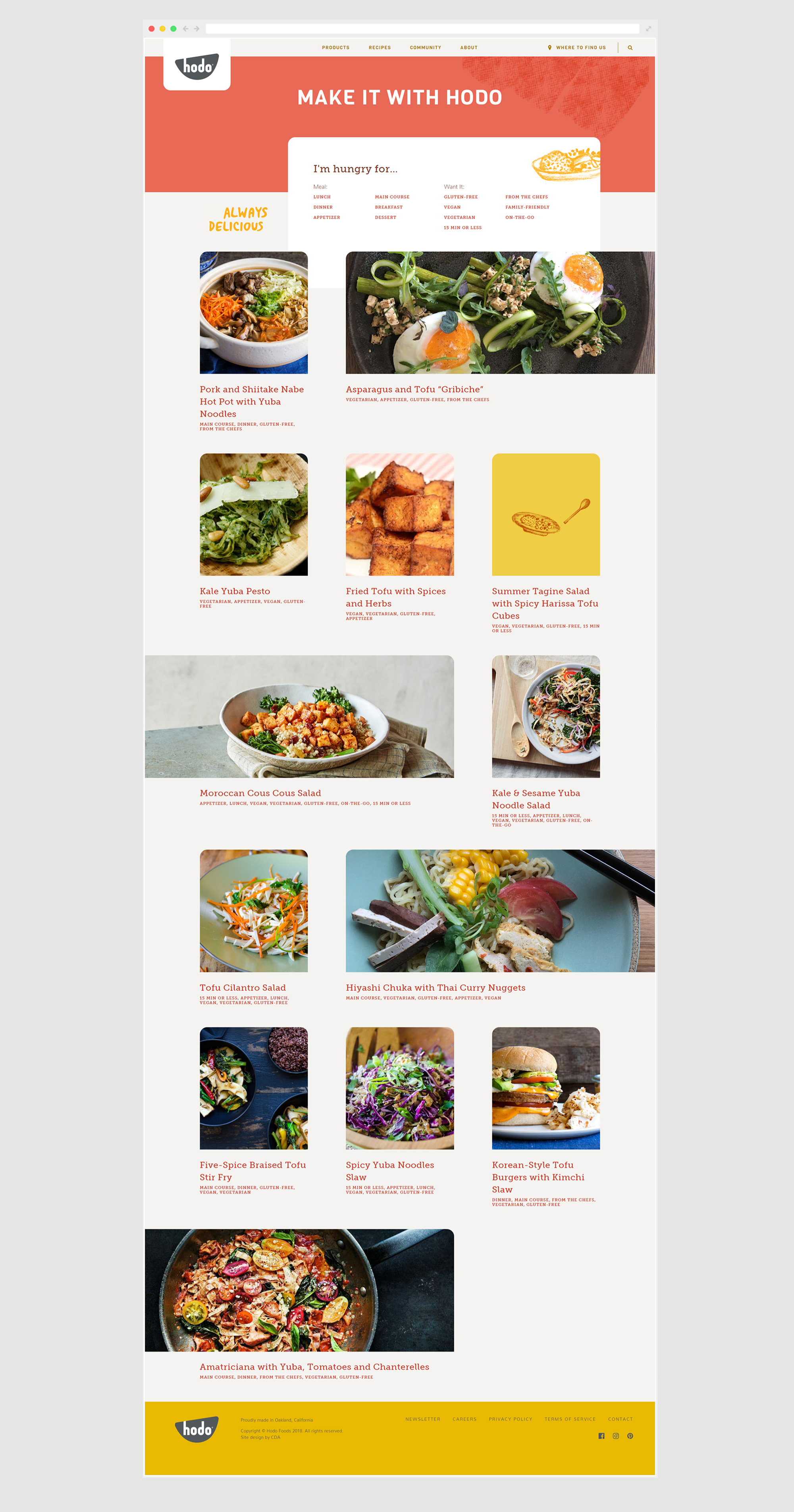794x1512 pixels.
Task: Filter by 15 Min or Less
Action: 462,228
